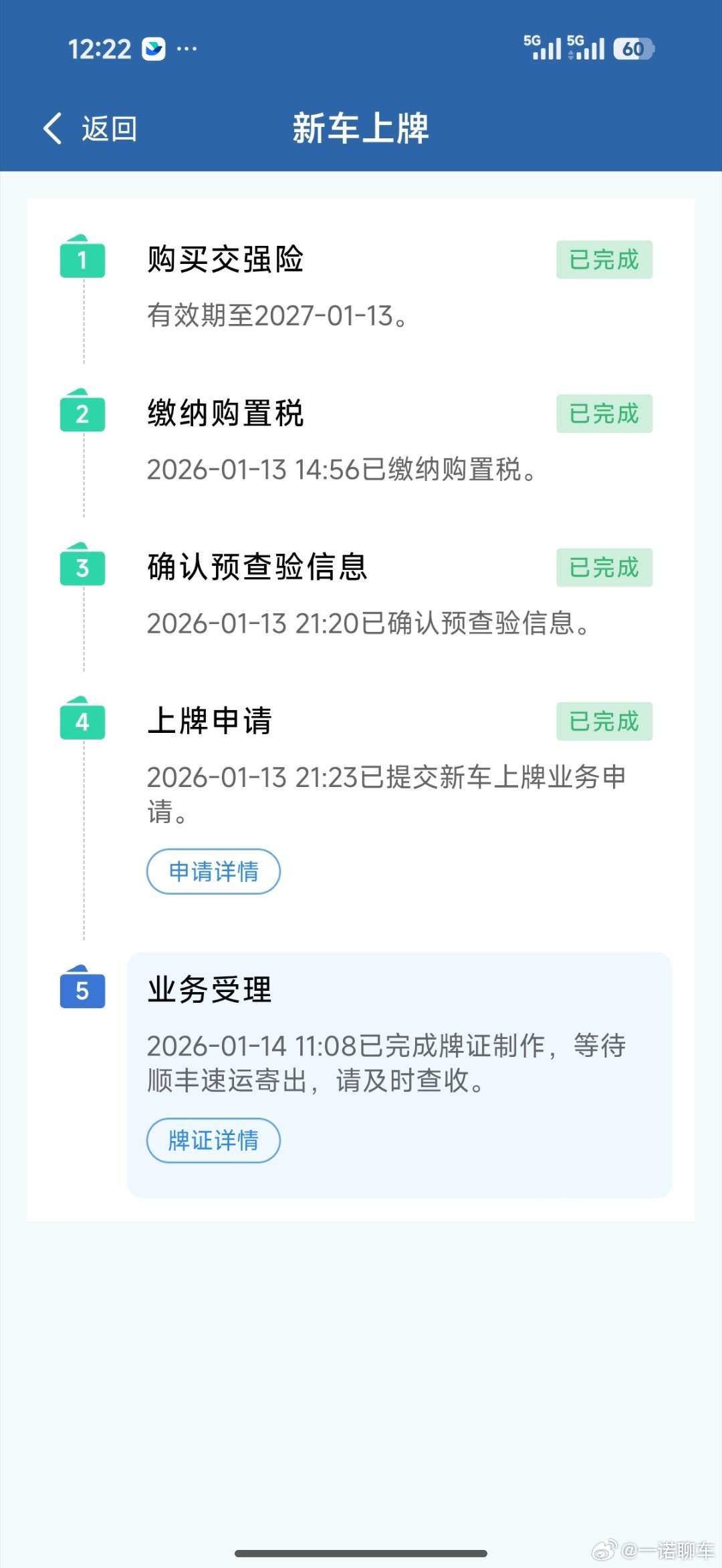Tap the back arrow icon

click(x=52, y=128)
